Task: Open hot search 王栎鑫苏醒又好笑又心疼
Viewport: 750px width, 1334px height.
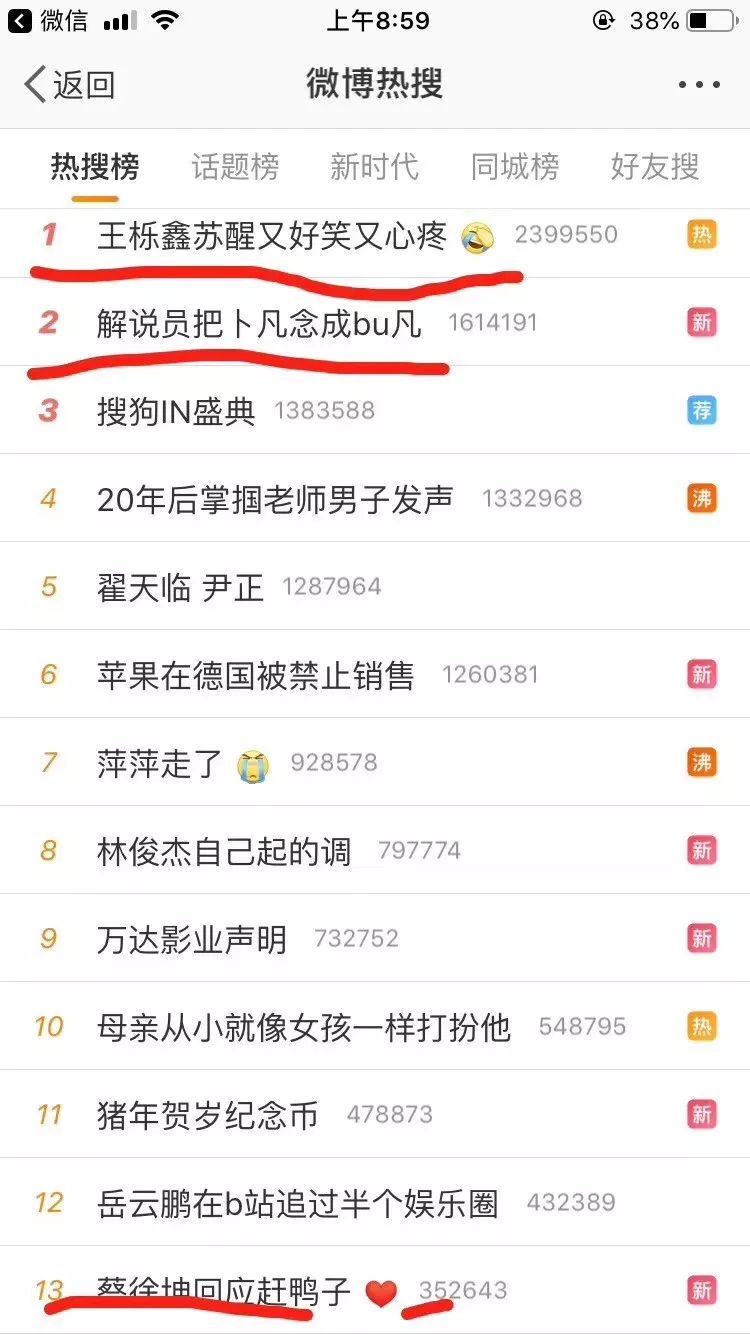Action: (375, 235)
